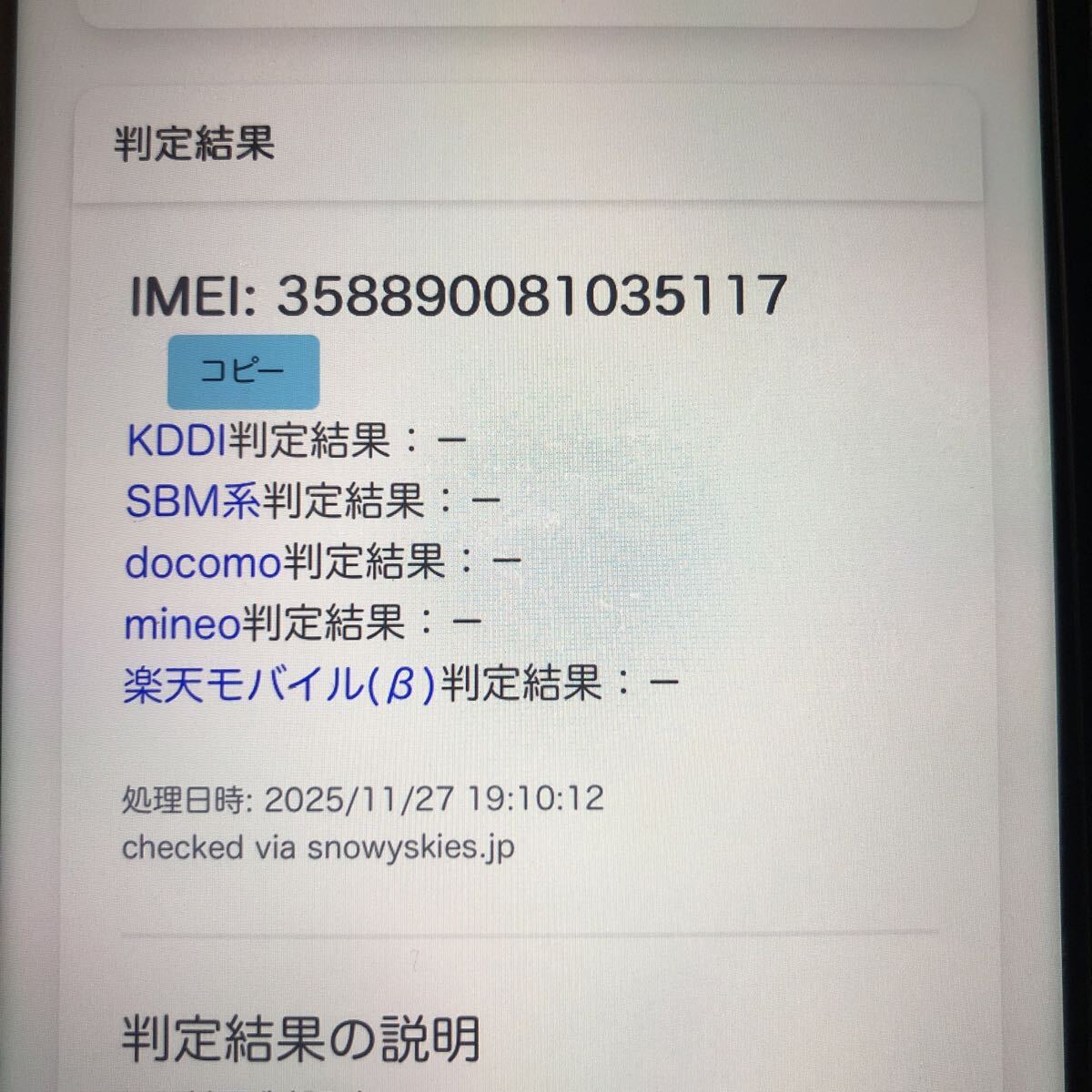Open the KDDI判定結果 link

point(177,441)
